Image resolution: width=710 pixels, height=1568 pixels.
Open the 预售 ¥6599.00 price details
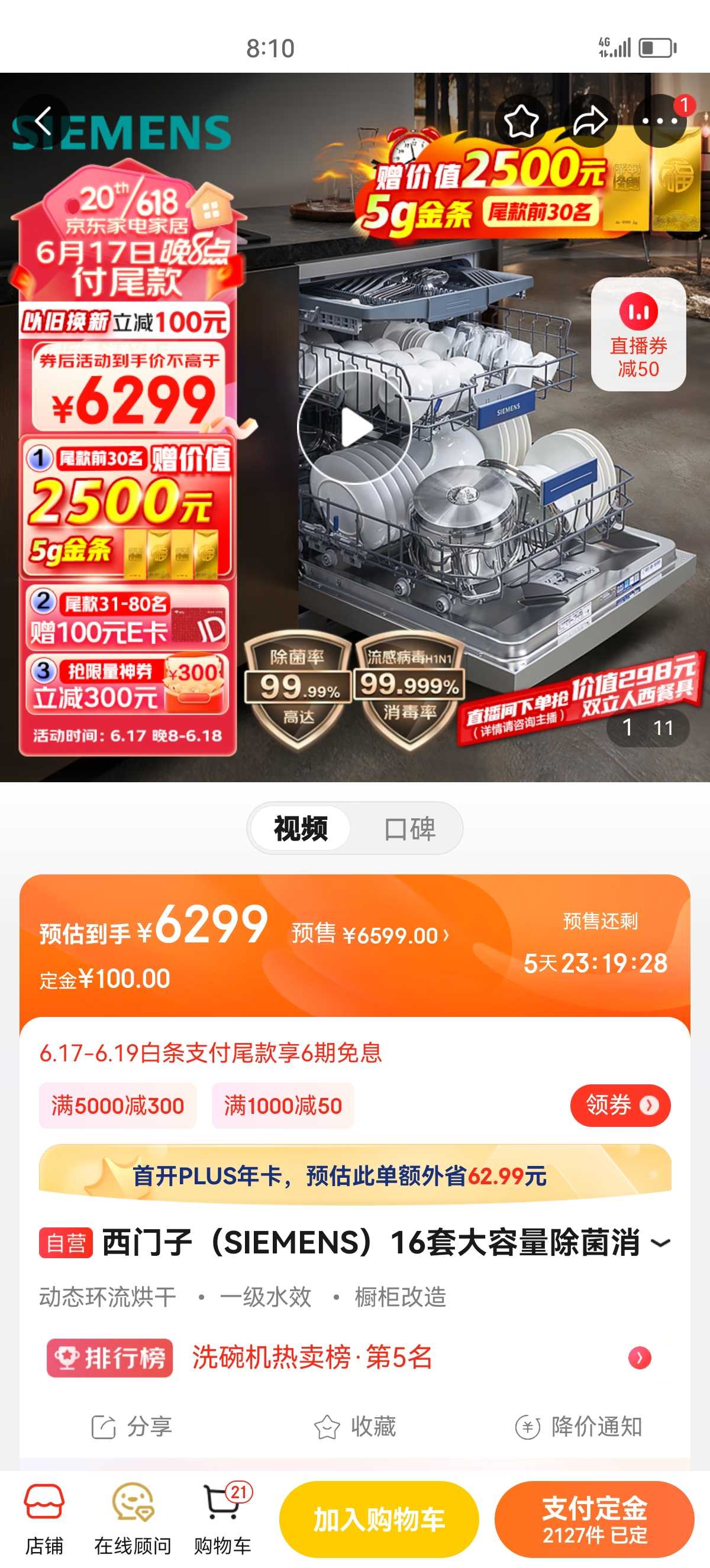click(371, 935)
